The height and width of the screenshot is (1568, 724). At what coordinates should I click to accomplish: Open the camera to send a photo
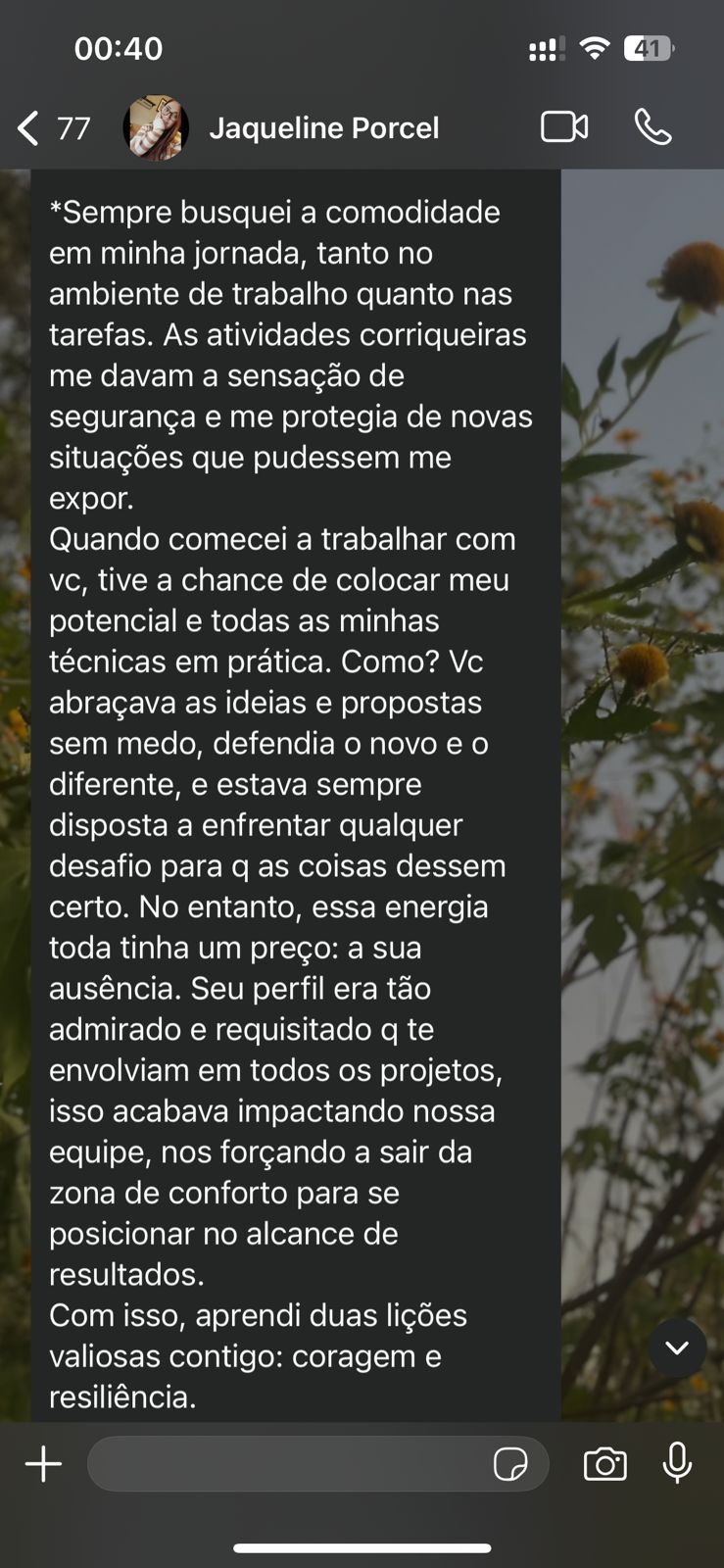[604, 1464]
